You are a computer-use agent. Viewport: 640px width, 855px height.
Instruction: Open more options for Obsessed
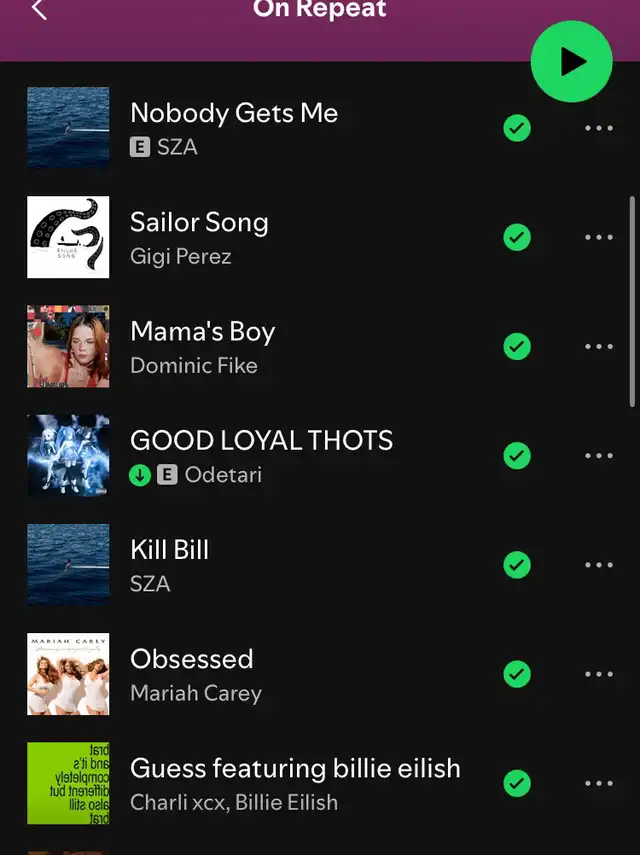(x=598, y=674)
